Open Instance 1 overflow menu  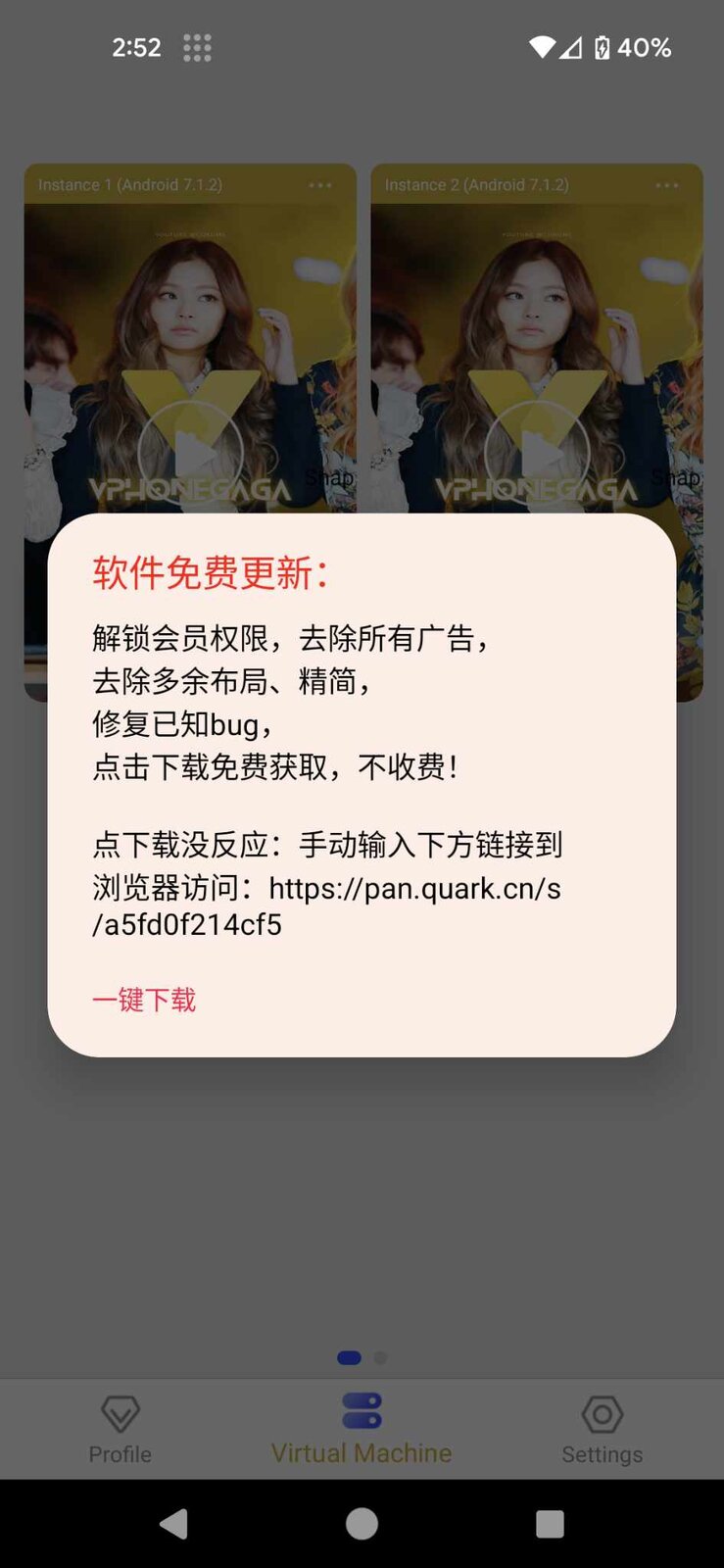(x=320, y=185)
